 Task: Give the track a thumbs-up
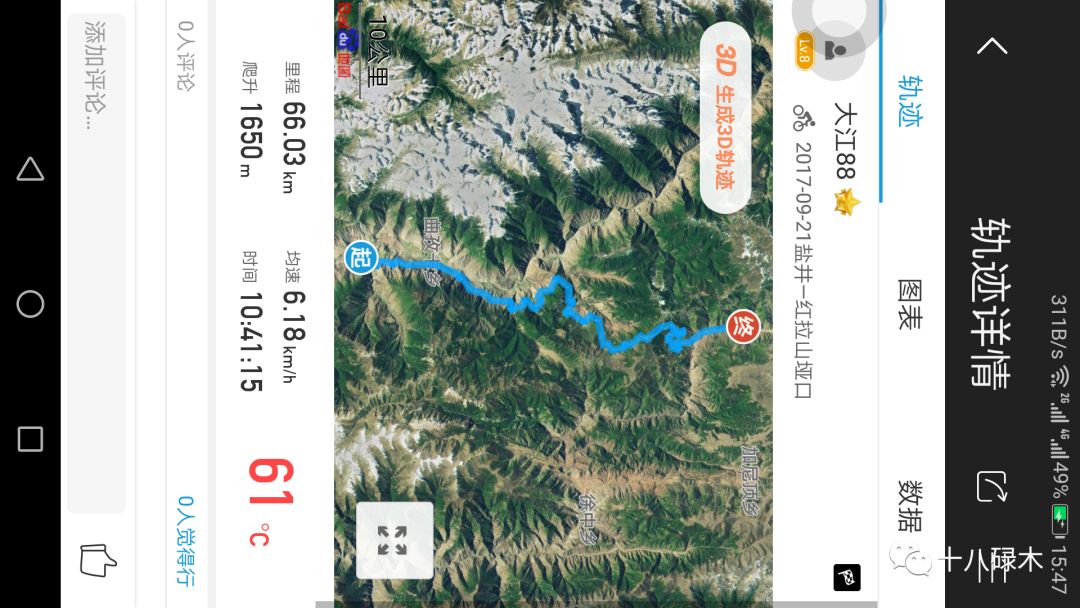97,561
